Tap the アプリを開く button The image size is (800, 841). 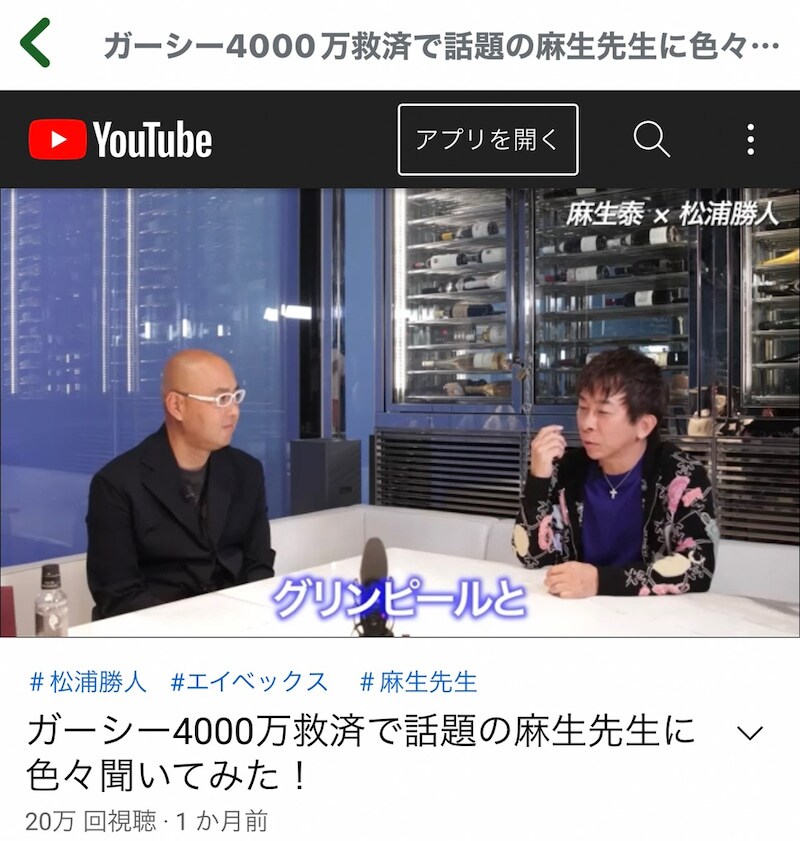(487, 140)
